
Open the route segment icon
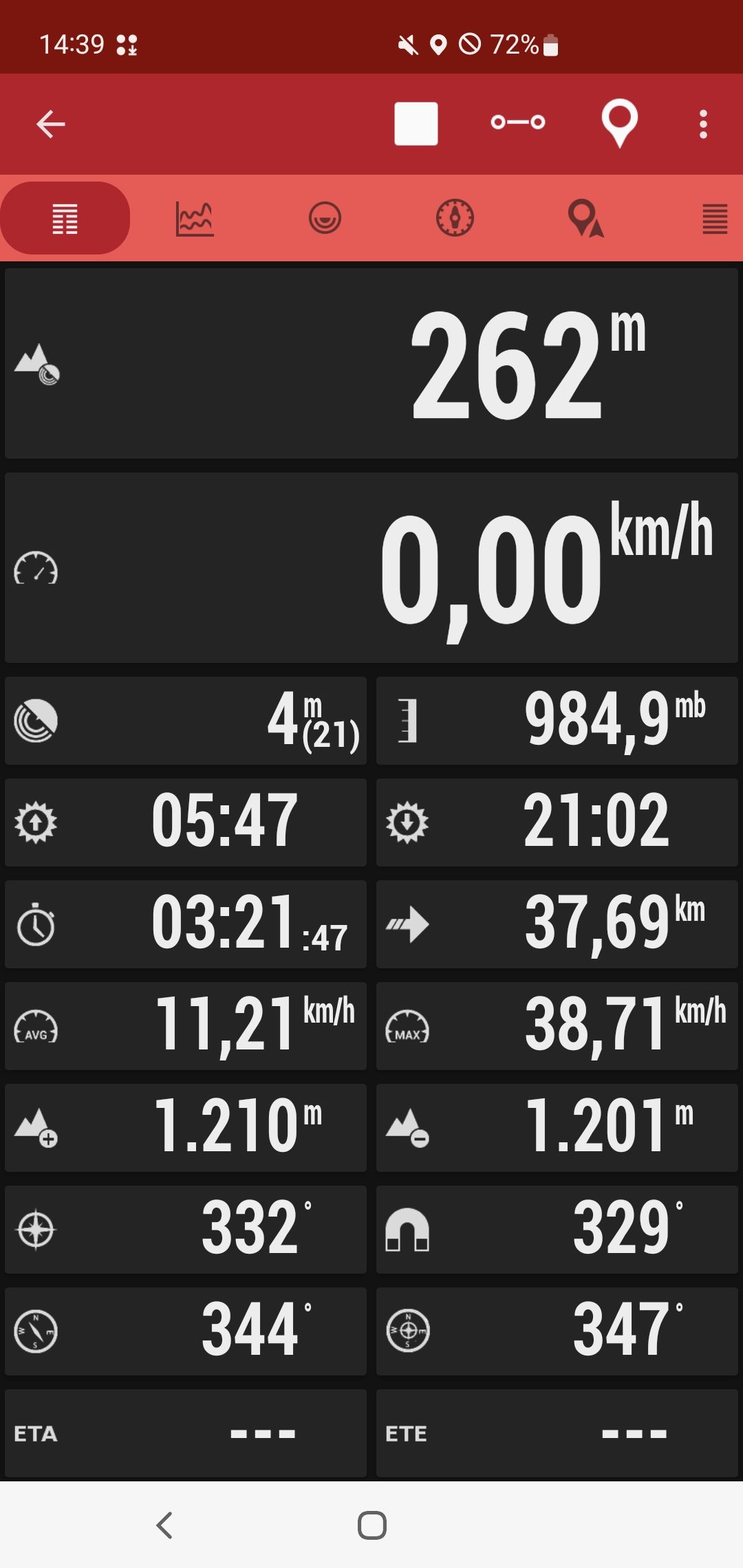pyautogui.click(x=518, y=122)
